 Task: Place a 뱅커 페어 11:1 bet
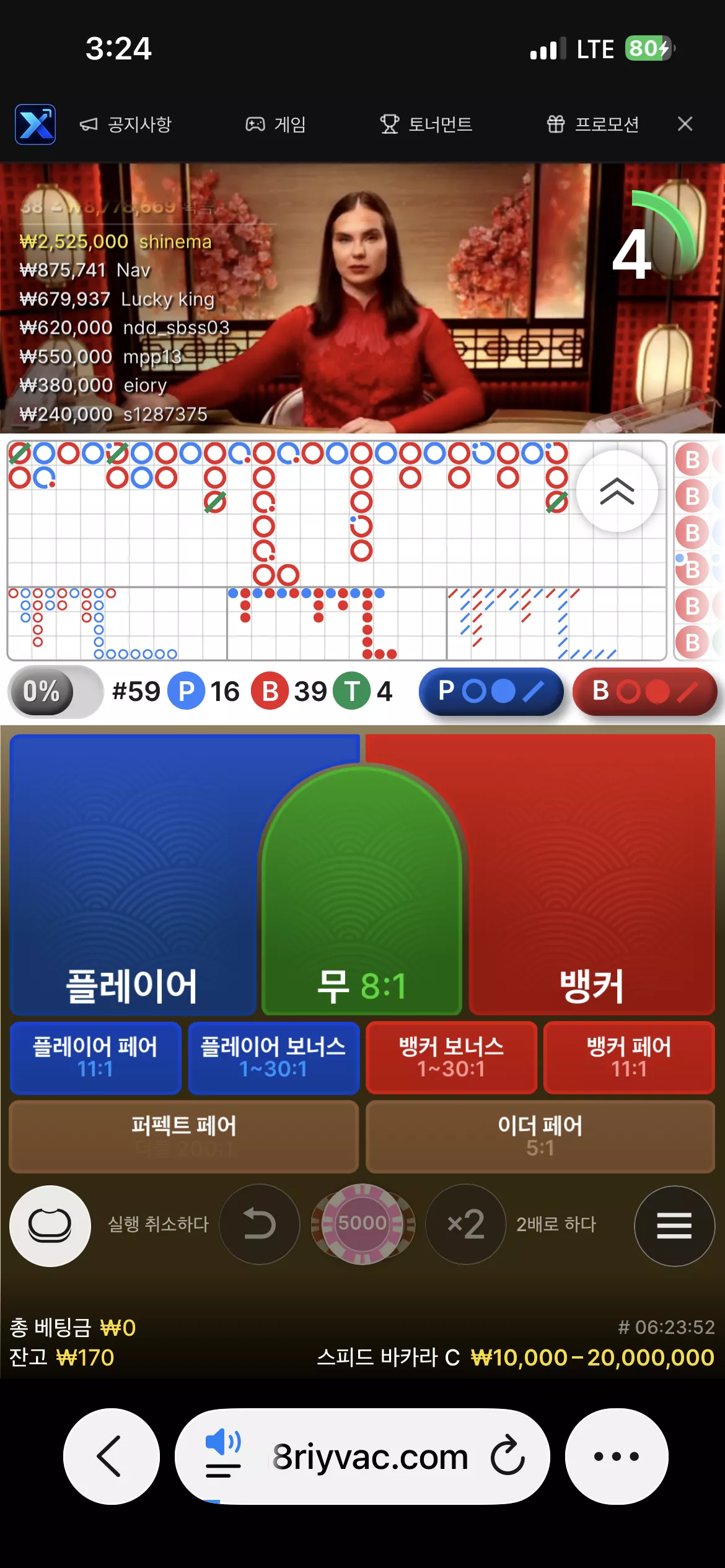(629, 1058)
